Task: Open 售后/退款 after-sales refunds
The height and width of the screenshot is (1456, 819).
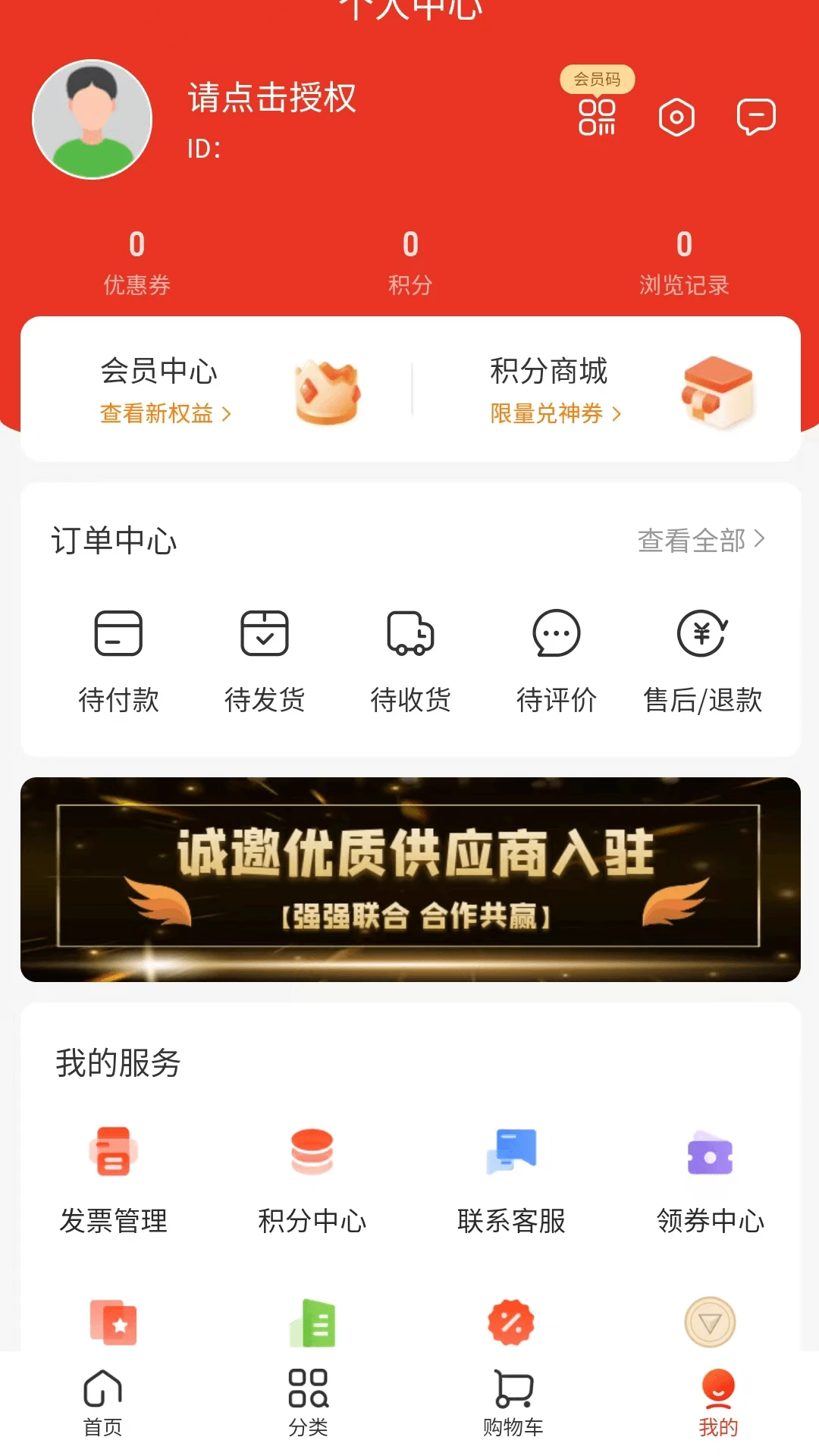Action: click(702, 660)
